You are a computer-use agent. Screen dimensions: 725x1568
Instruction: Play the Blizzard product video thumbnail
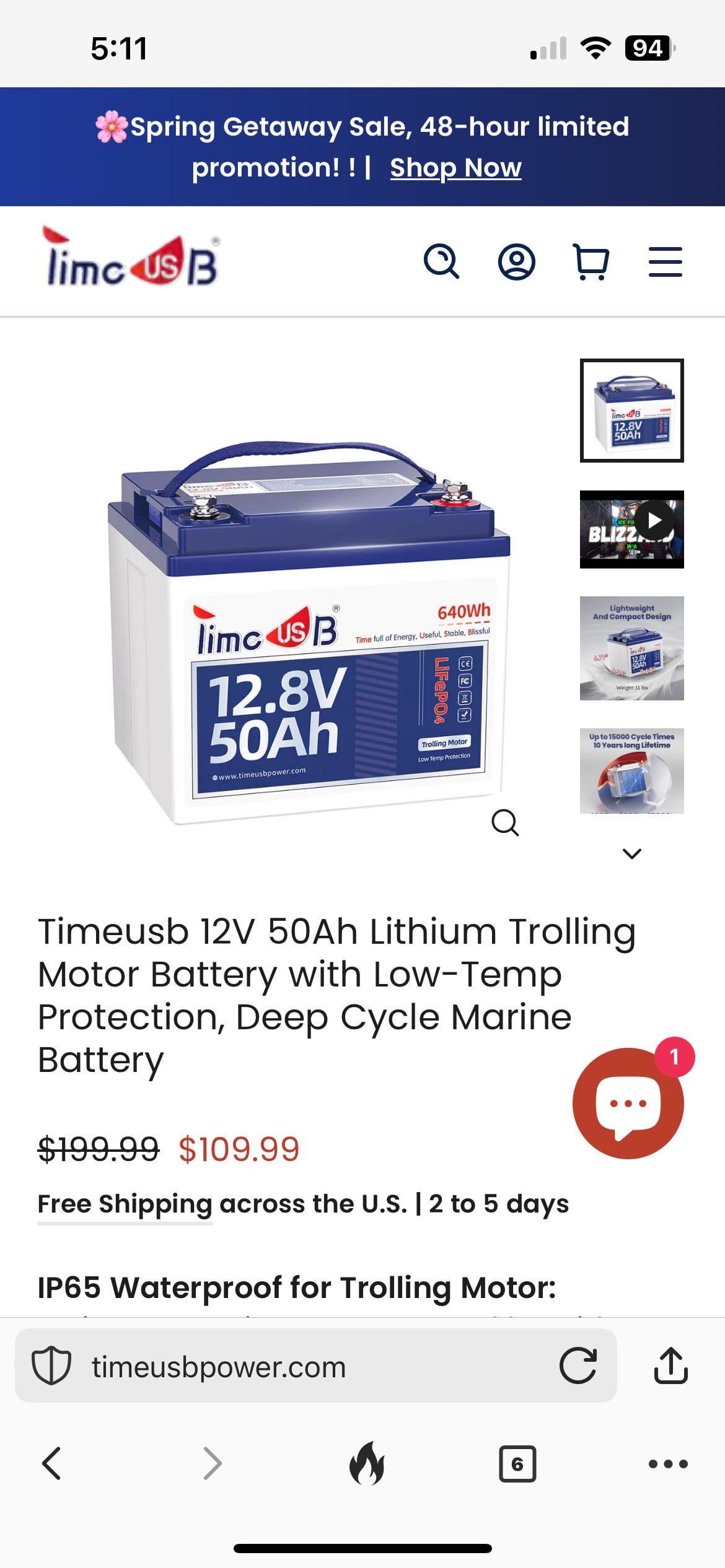coord(631,529)
